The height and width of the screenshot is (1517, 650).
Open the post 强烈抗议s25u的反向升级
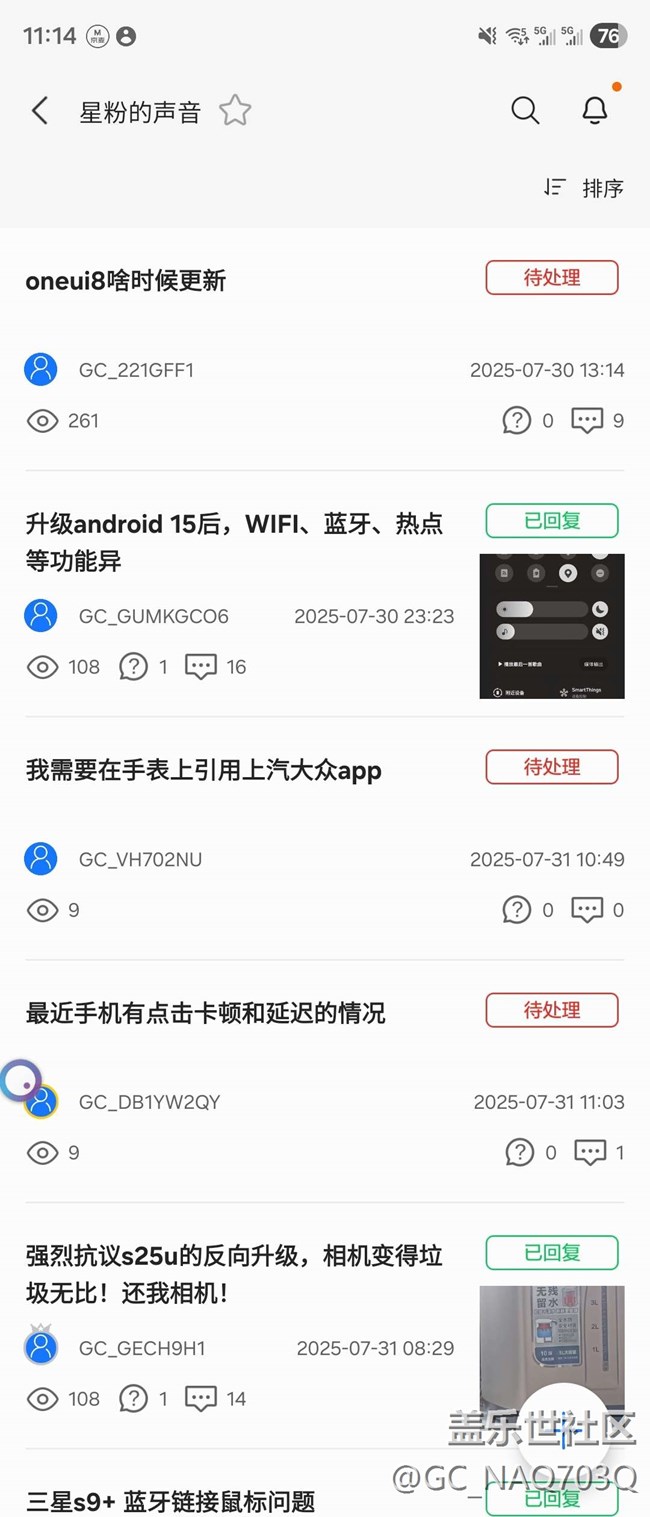click(x=234, y=1274)
